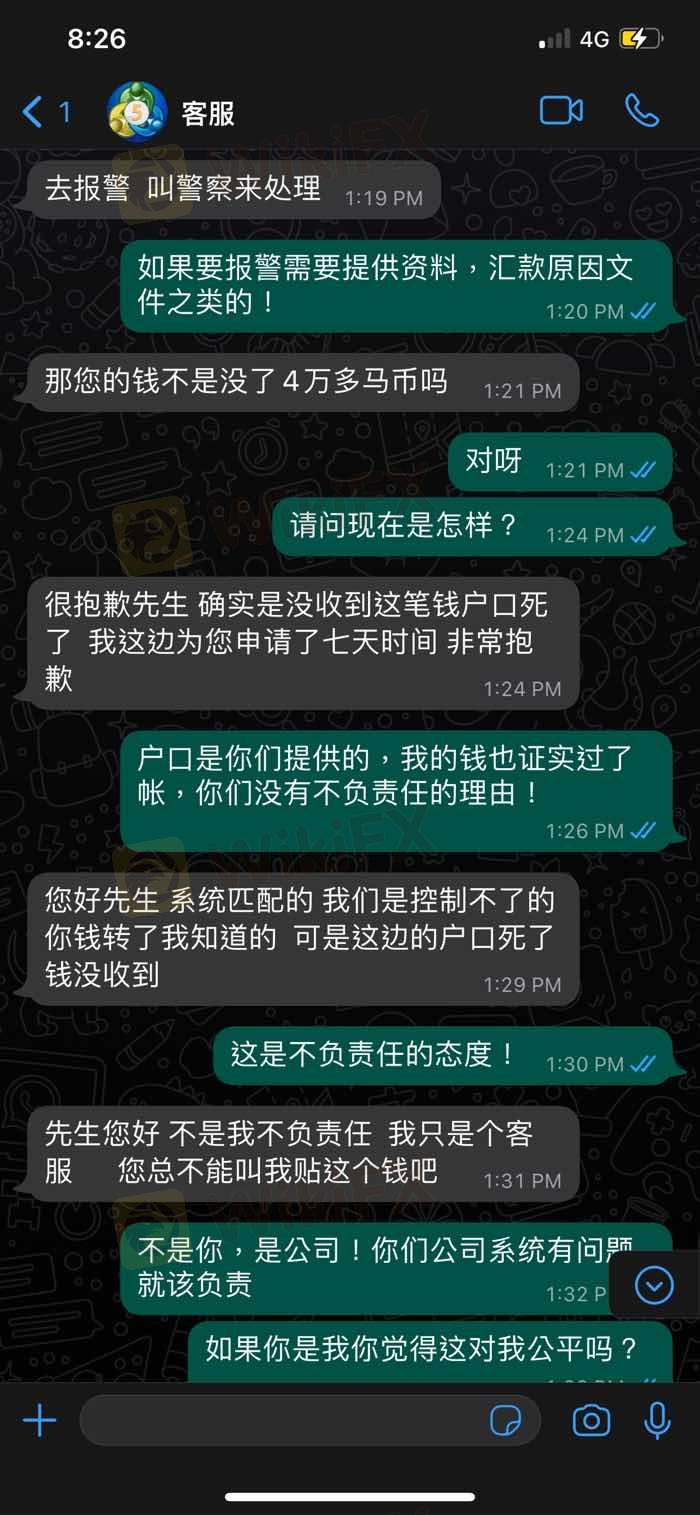The height and width of the screenshot is (1515, 700).
Task: Open the attachment plus menu
Action: (x=40, y=1420)
